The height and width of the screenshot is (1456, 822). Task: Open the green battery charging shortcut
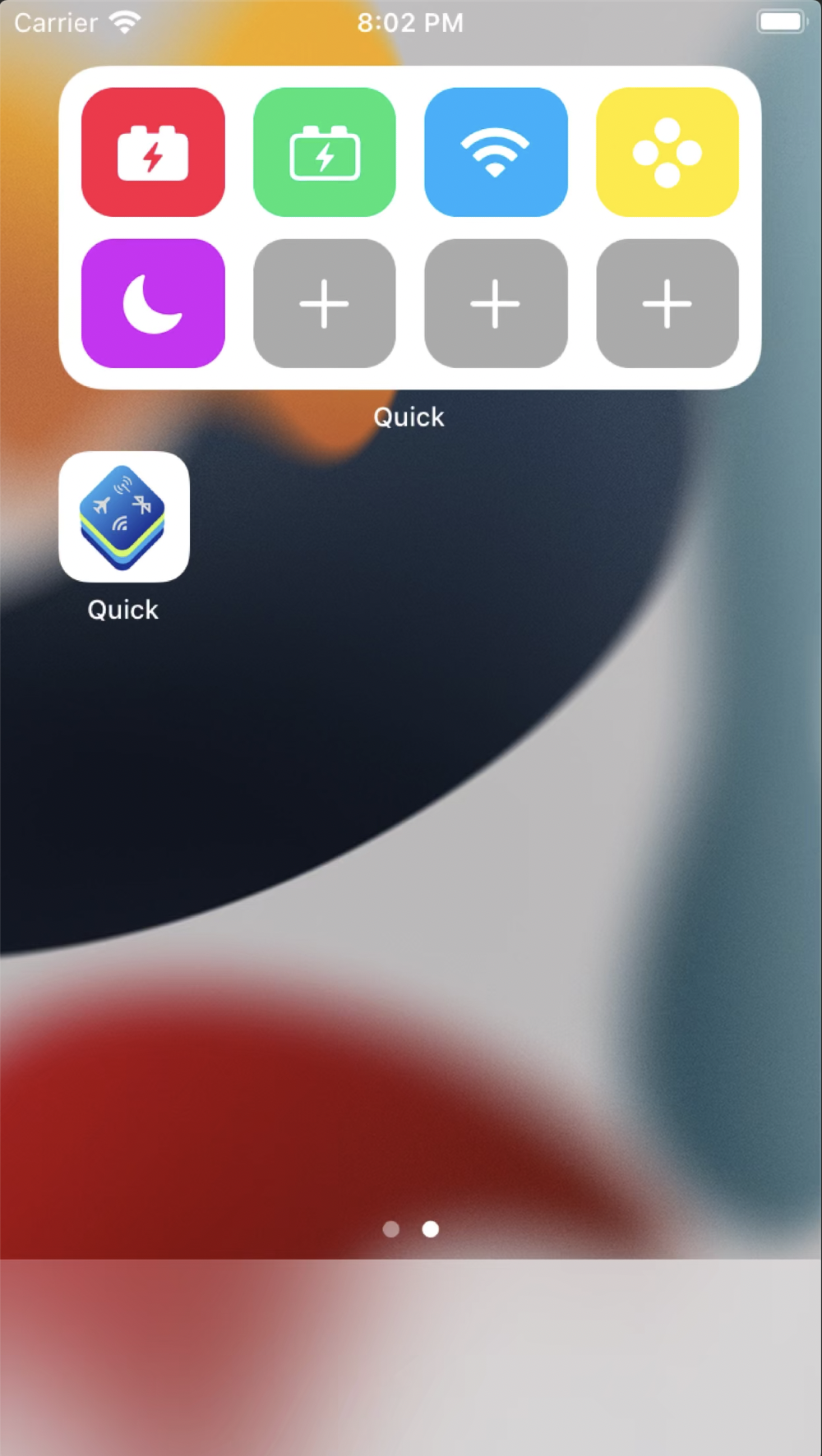325,152
